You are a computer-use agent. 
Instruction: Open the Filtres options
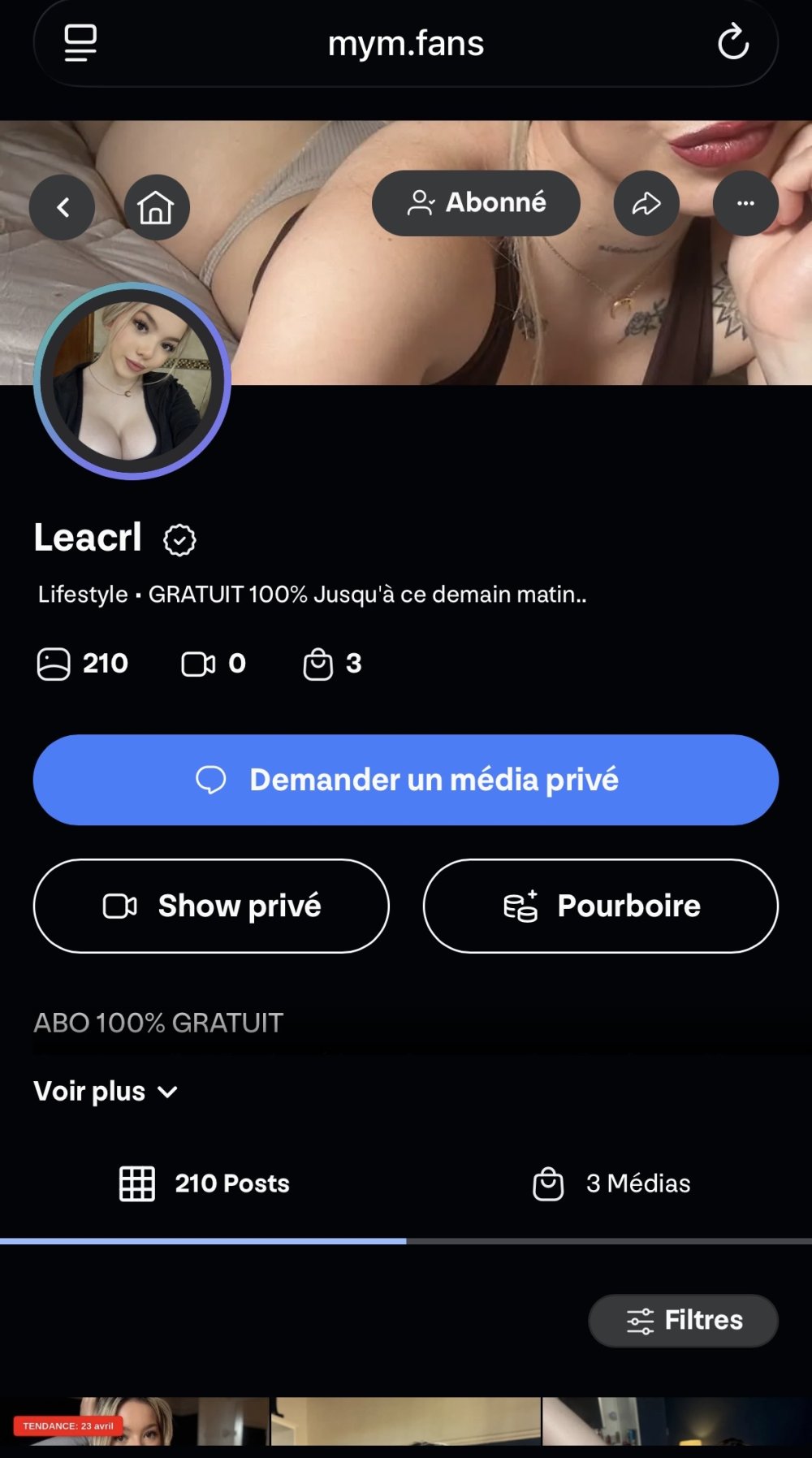point(683,1320)
